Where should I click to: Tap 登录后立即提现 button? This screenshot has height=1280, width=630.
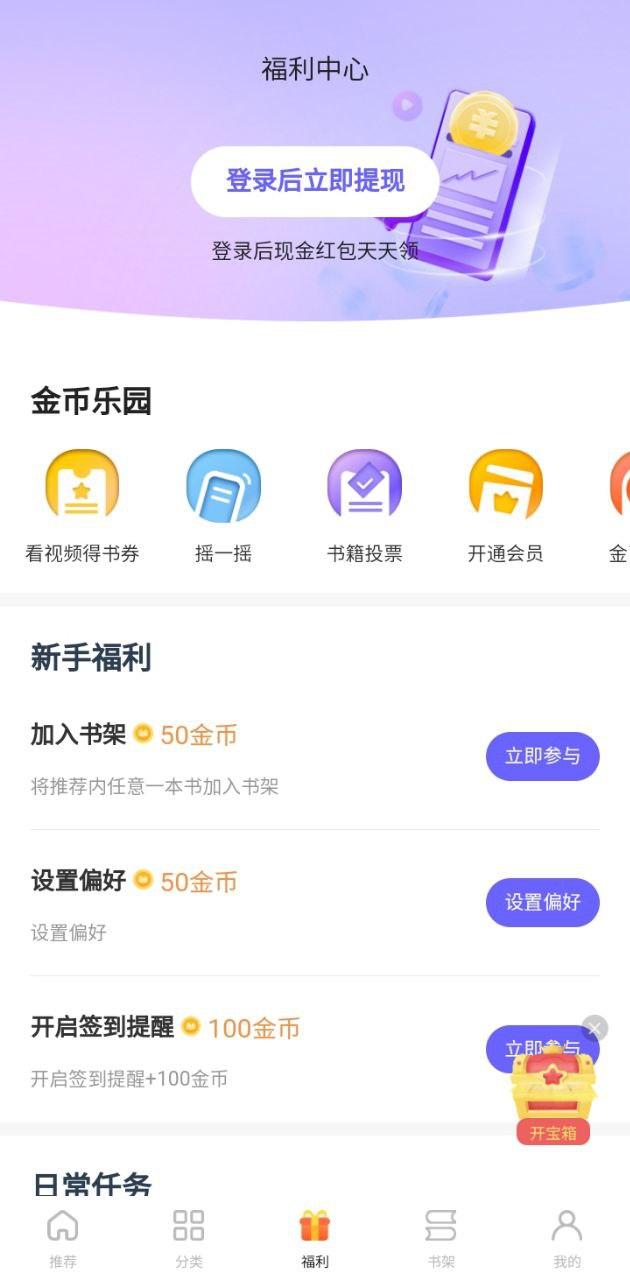tap(315, 181)
